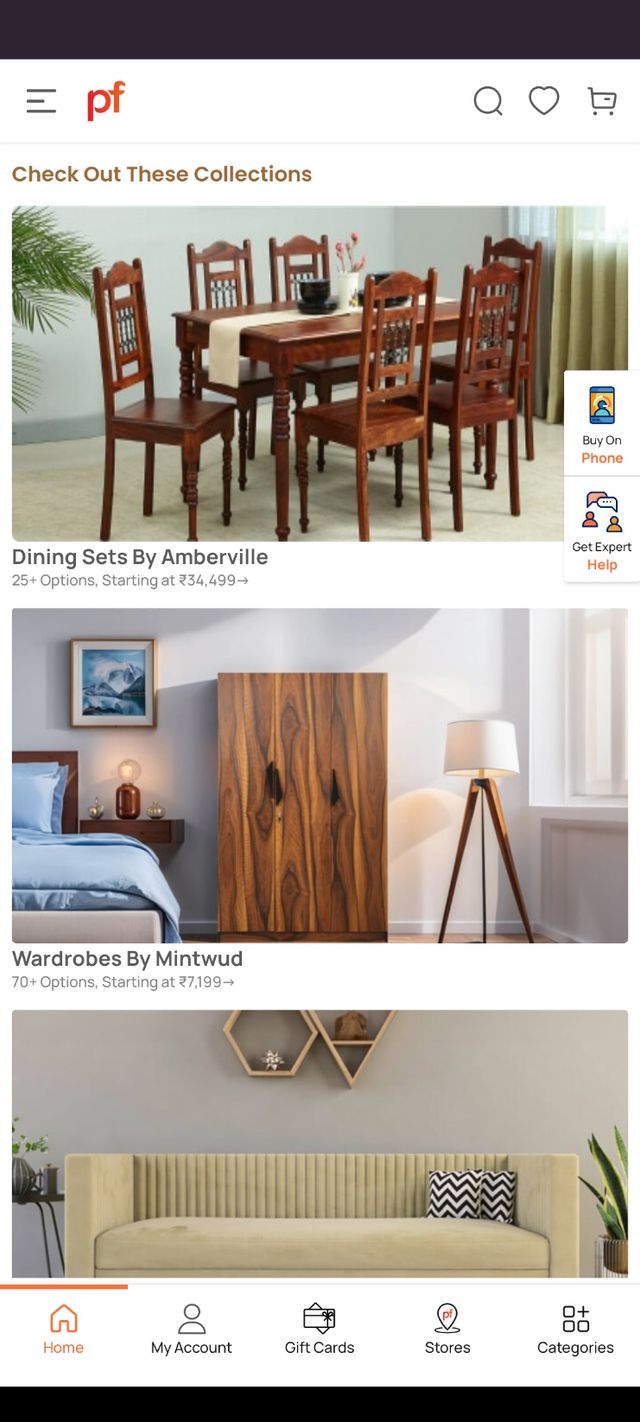View the shopping cart
Viewport: 640px width, 1422px height.
click(602, 101)
